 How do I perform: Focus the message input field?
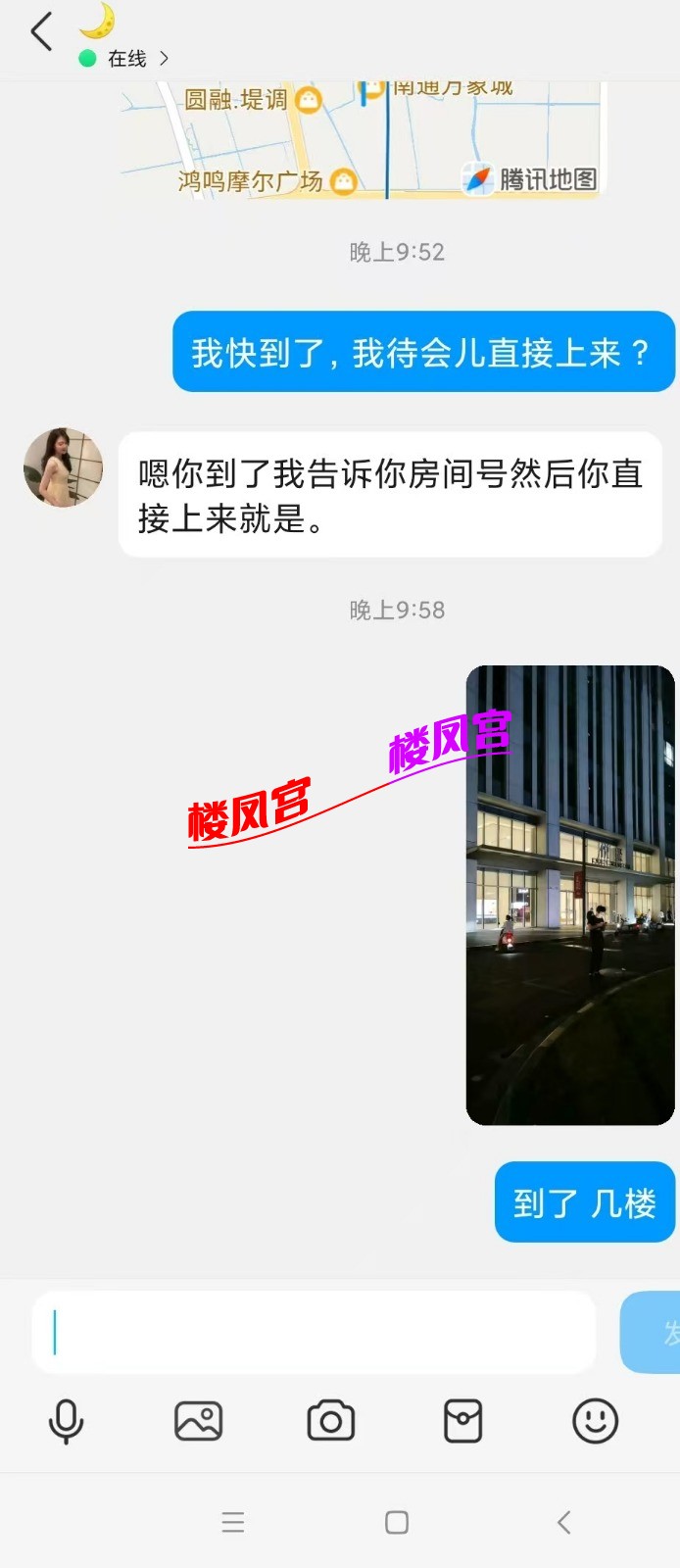[x=314, y=1332]
